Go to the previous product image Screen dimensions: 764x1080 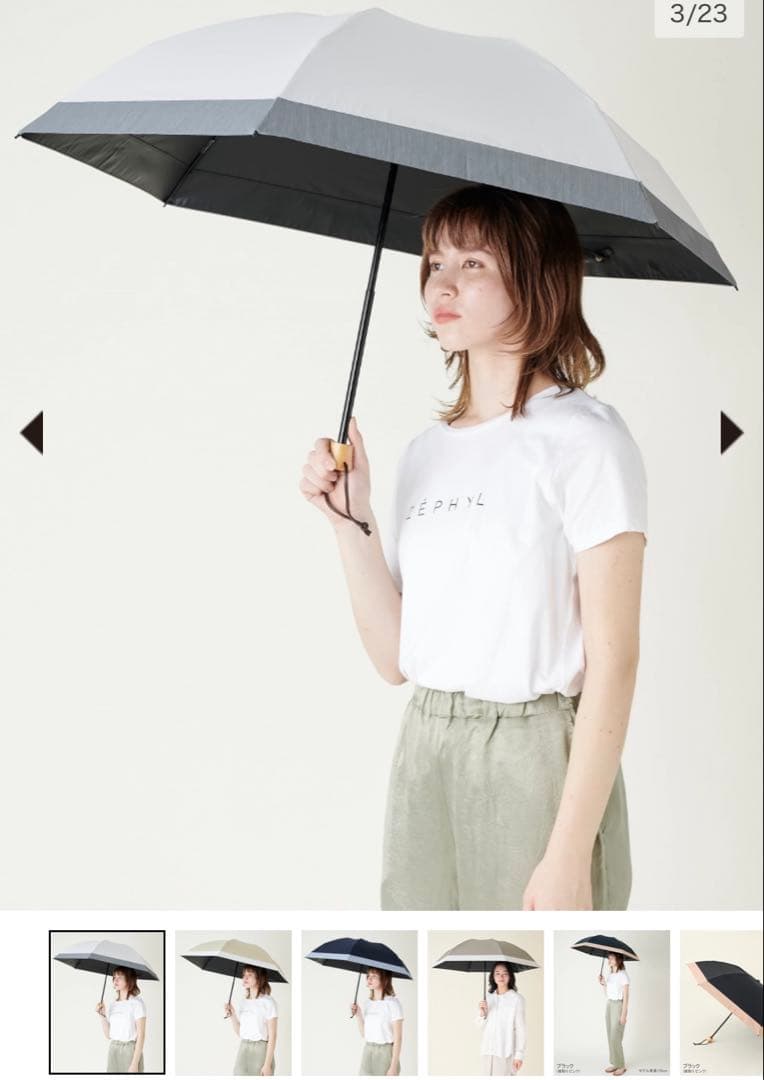[x=31, y=432]
